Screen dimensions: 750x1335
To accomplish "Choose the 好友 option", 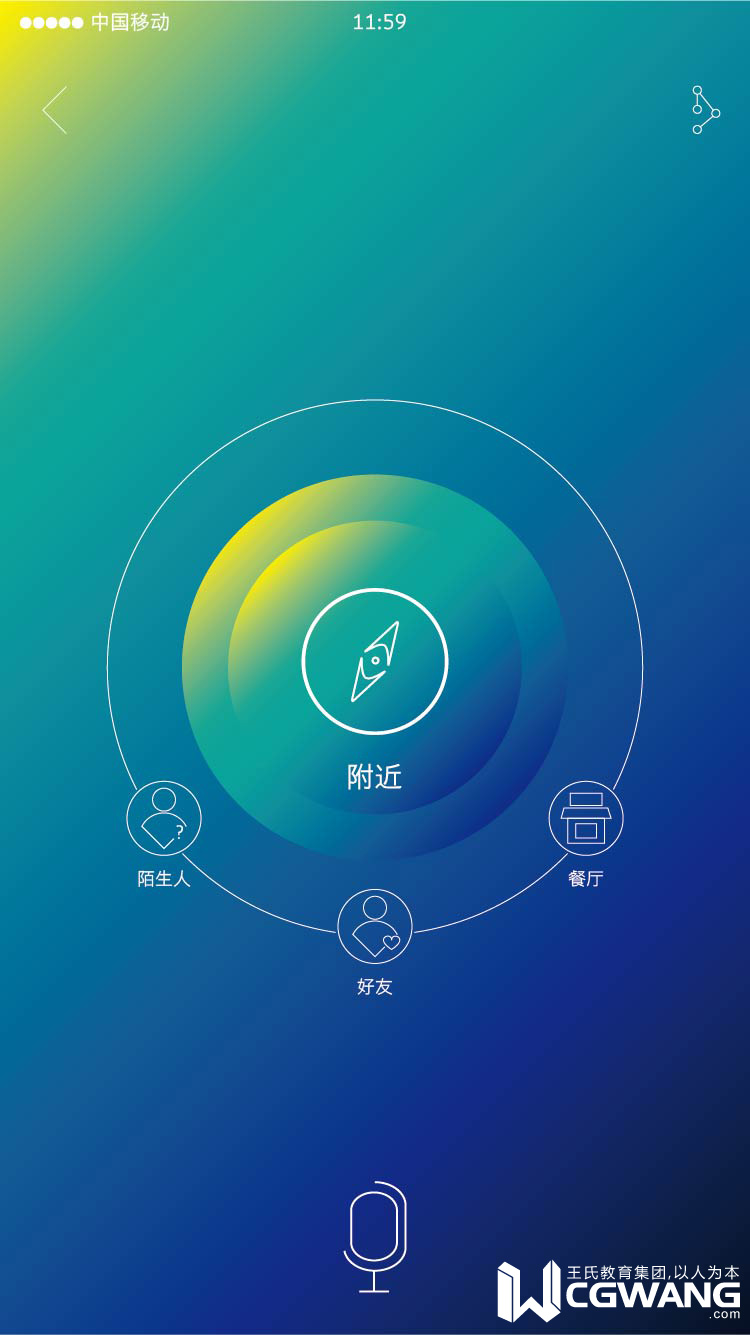I will coord(375,927).
